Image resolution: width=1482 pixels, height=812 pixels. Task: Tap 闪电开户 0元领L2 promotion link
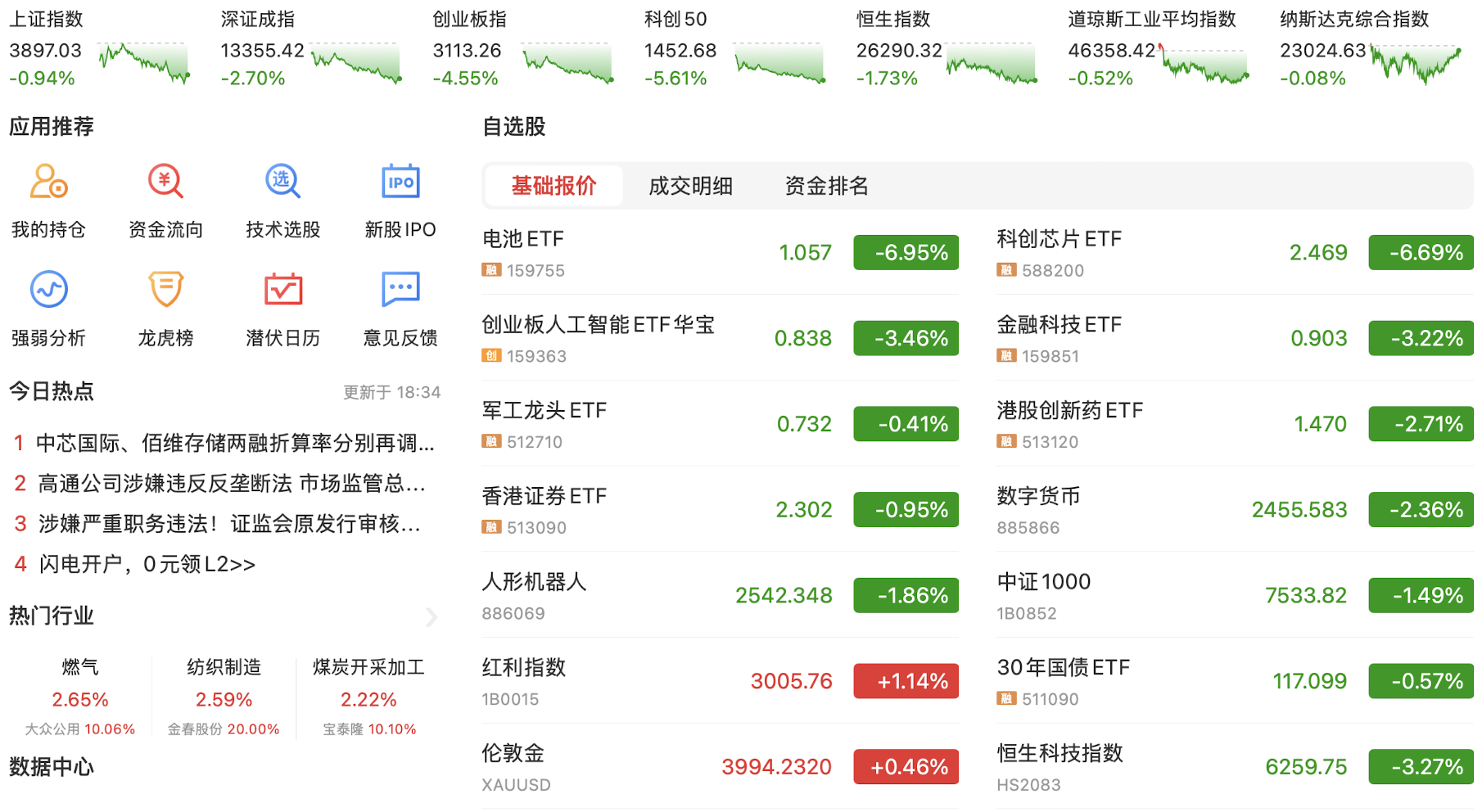point(147,564)
